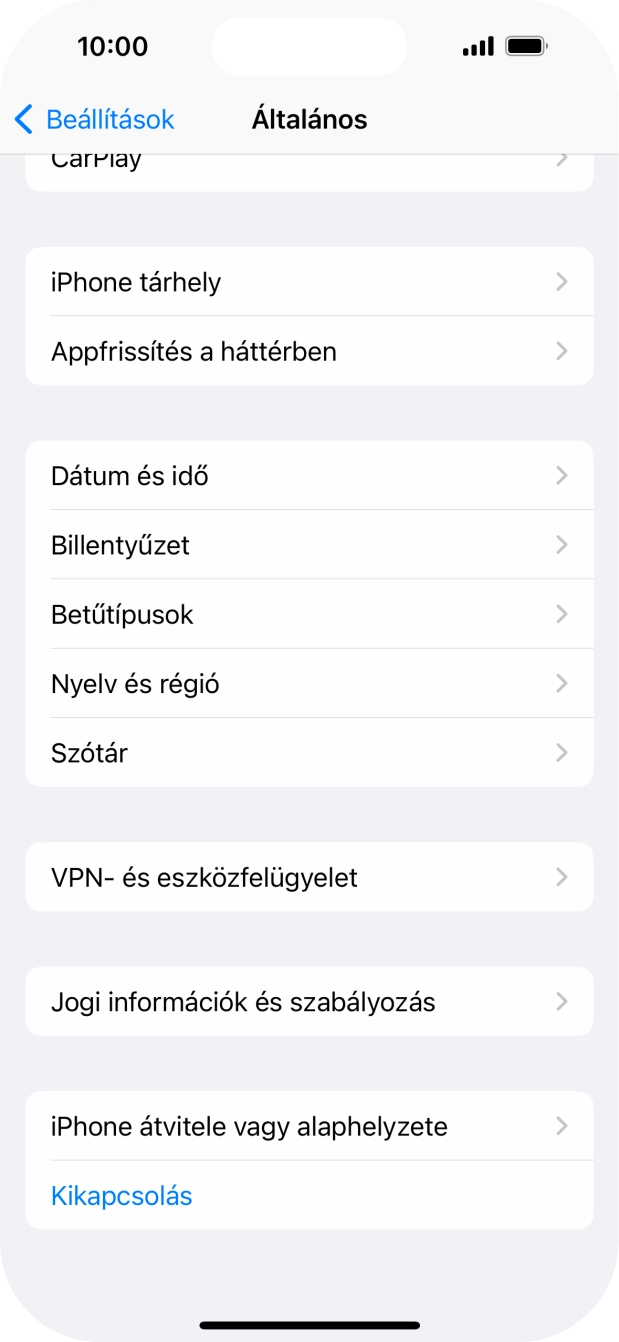View Jogi információk és szabályozás
The height and width of the screenshot is (1342, 619).
(308, 1001)
